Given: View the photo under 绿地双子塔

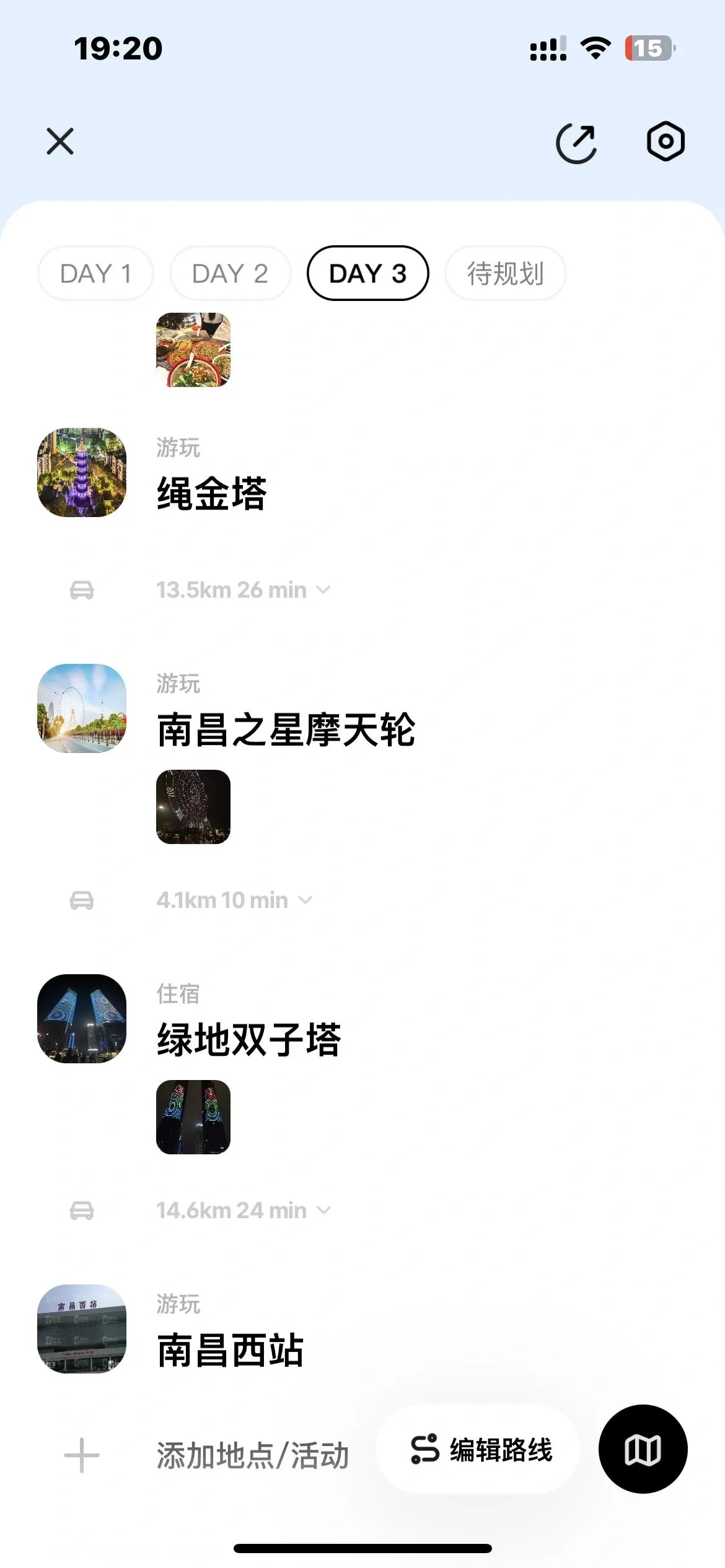Looking at the screenshot, I should pyautogui.click(x=193, y=1117).
